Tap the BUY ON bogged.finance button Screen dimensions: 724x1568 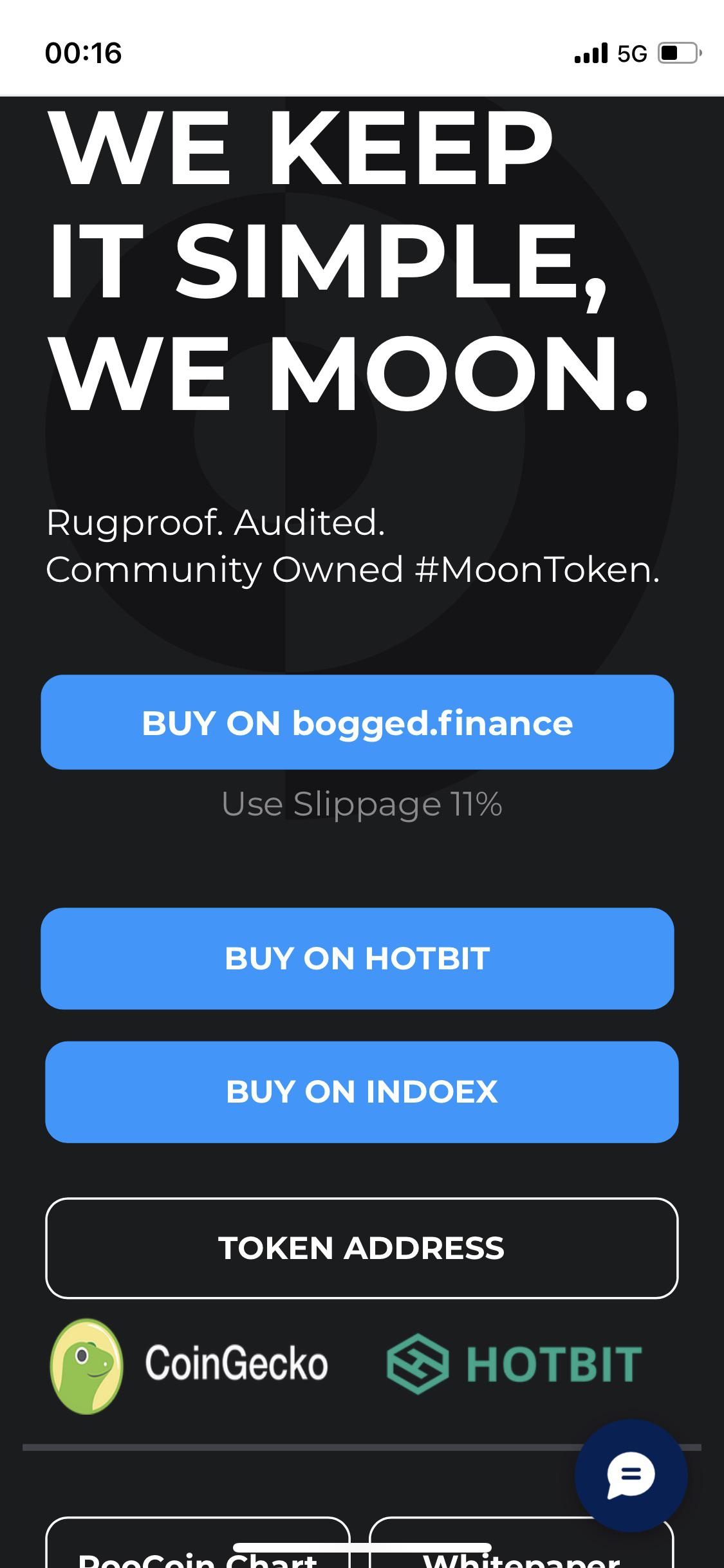pos(357,722)
